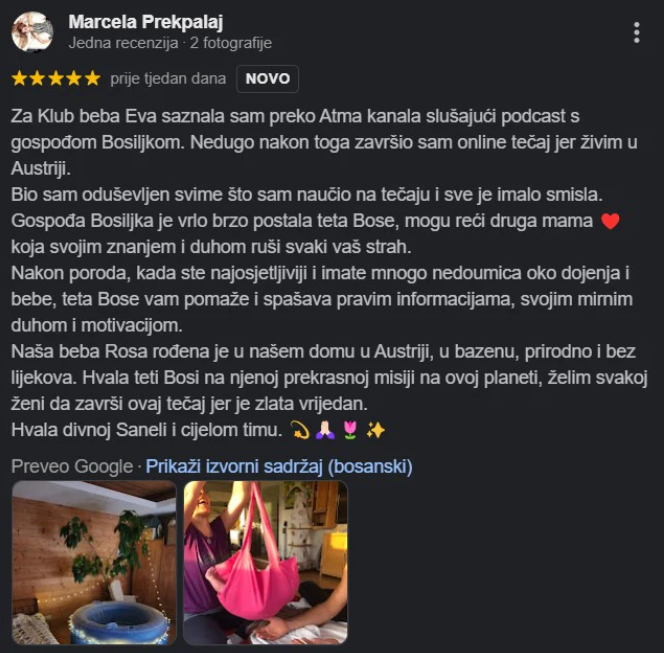
Task: Tap Prikaži izvorni sadržaj (bosanski) link
Action: pyautogui.click(x=279, y=466)
